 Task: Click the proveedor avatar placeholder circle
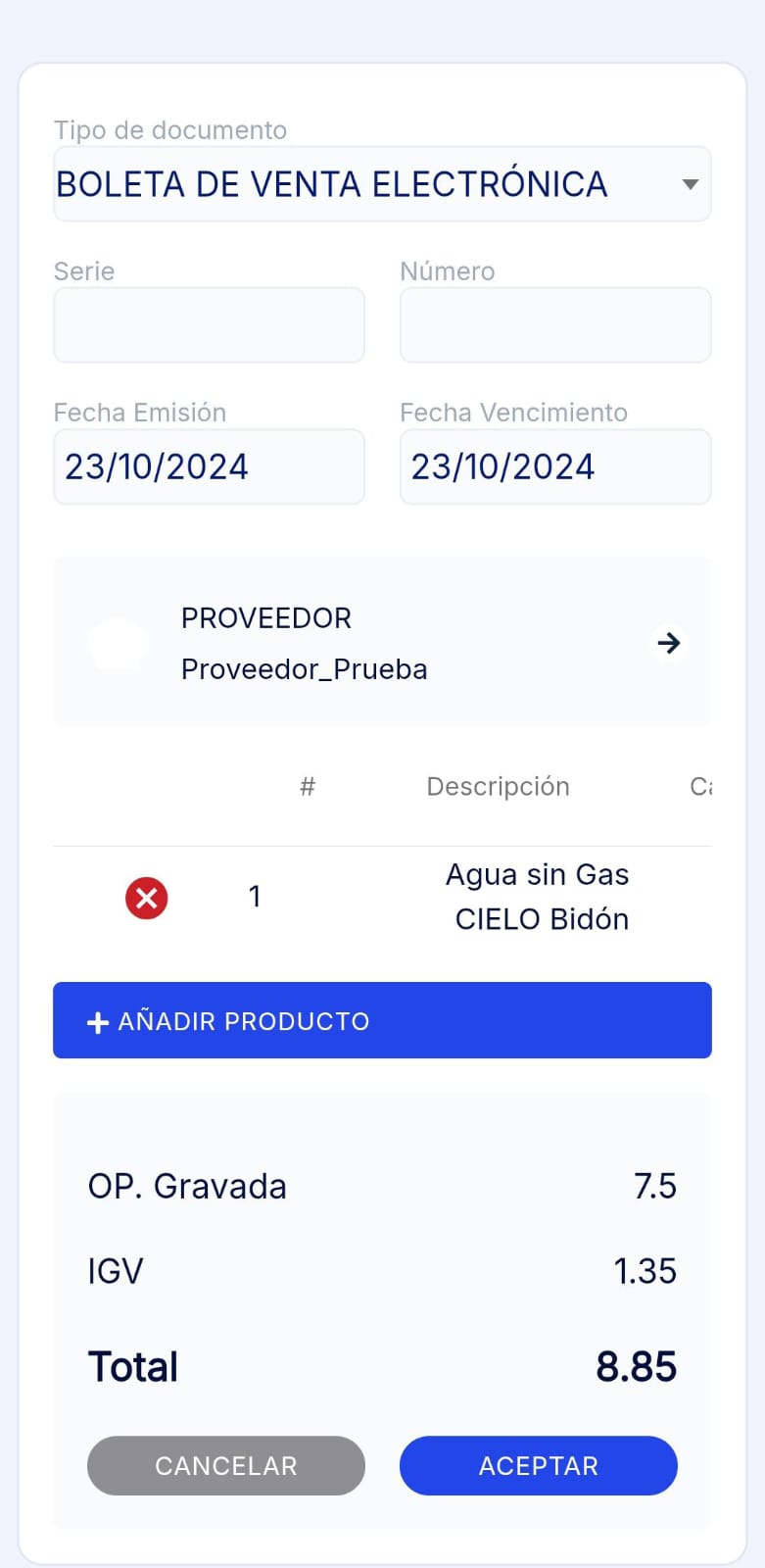pyautogui.click(x=118, y=643)
